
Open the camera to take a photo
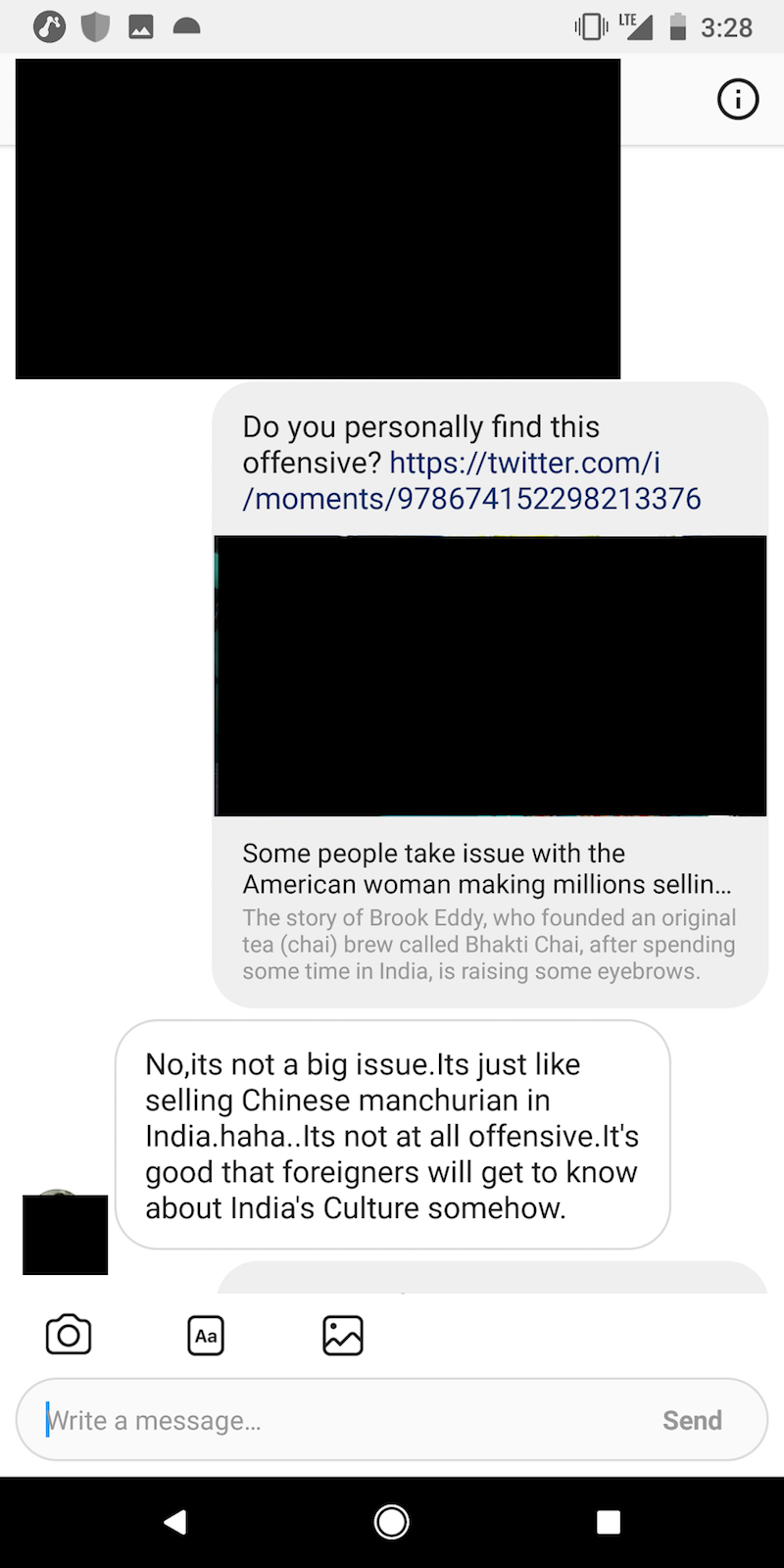coord(69,1335)
